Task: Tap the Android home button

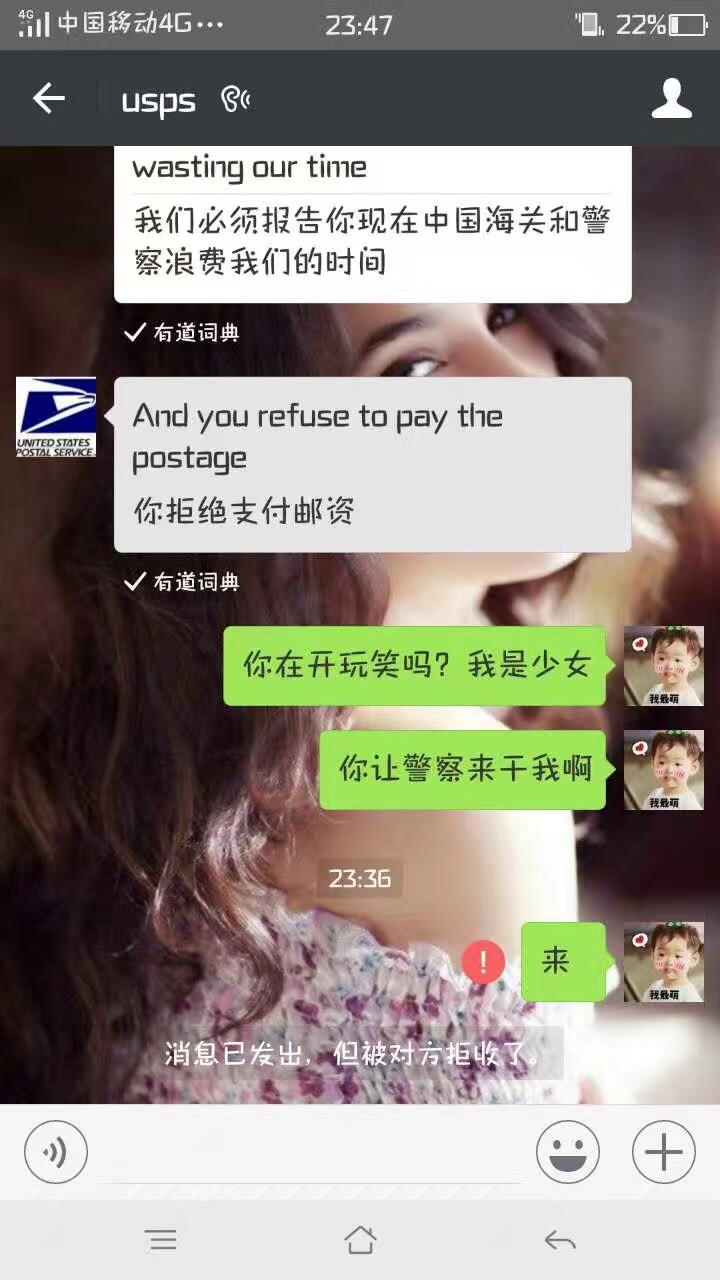Action: point(360,1240)
